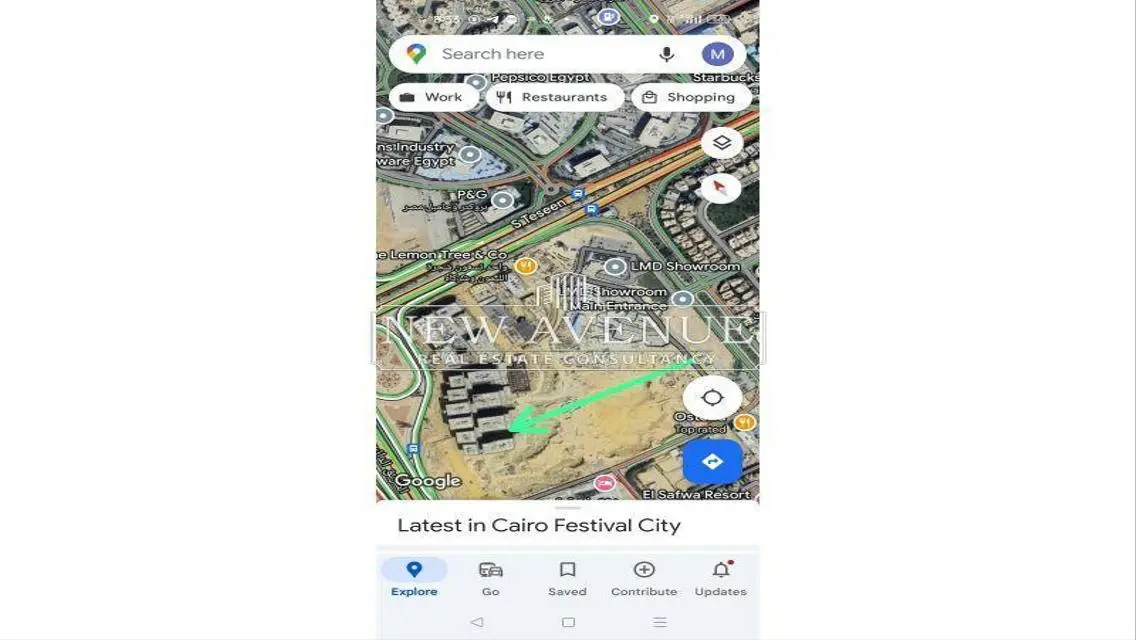Open directions with the blue button

[x=712, y=461]
